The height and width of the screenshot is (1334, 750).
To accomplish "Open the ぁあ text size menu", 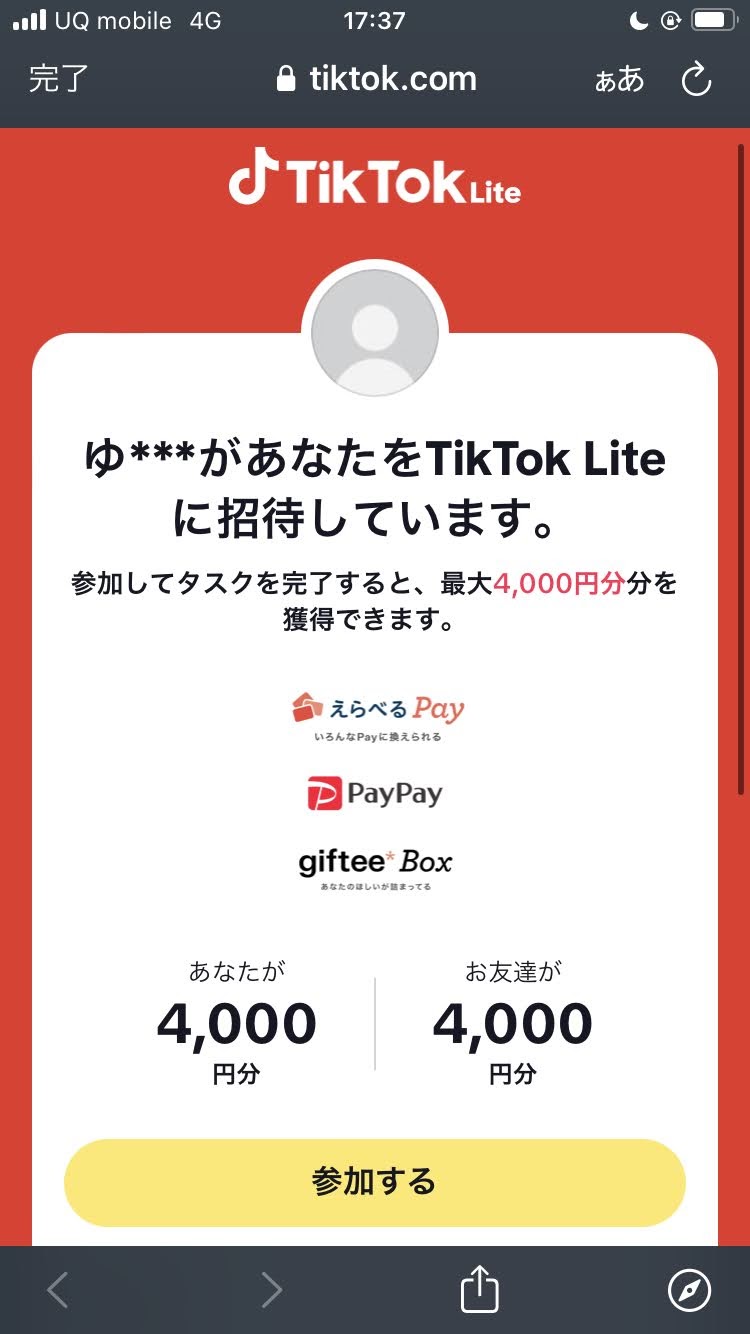I will tap(619, 80).
